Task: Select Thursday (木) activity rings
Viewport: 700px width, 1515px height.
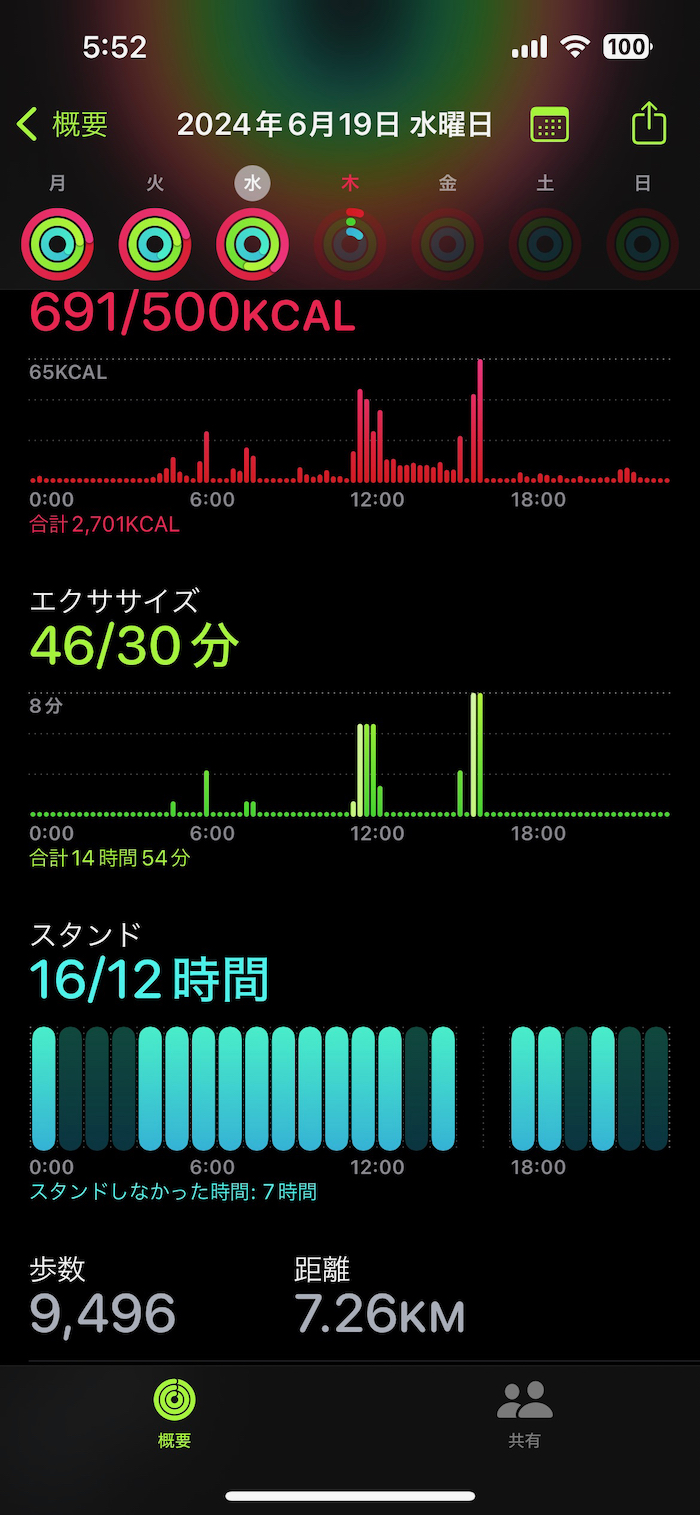Action: (350, 243)
